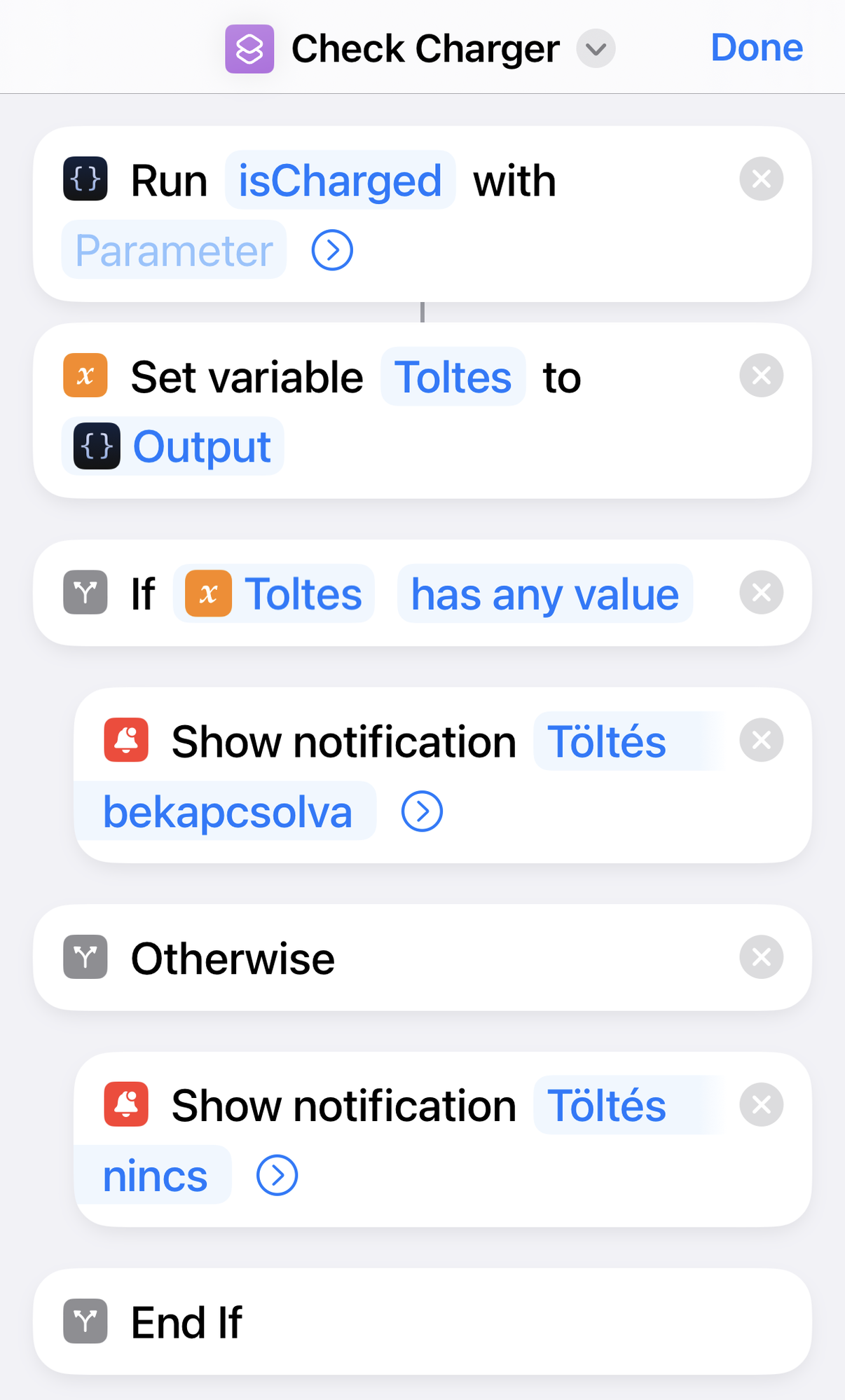Image resolution: width=845 pixels, height=1400 pixels.
Task: Remove the Otherwise block
Action: click(761, 957)
